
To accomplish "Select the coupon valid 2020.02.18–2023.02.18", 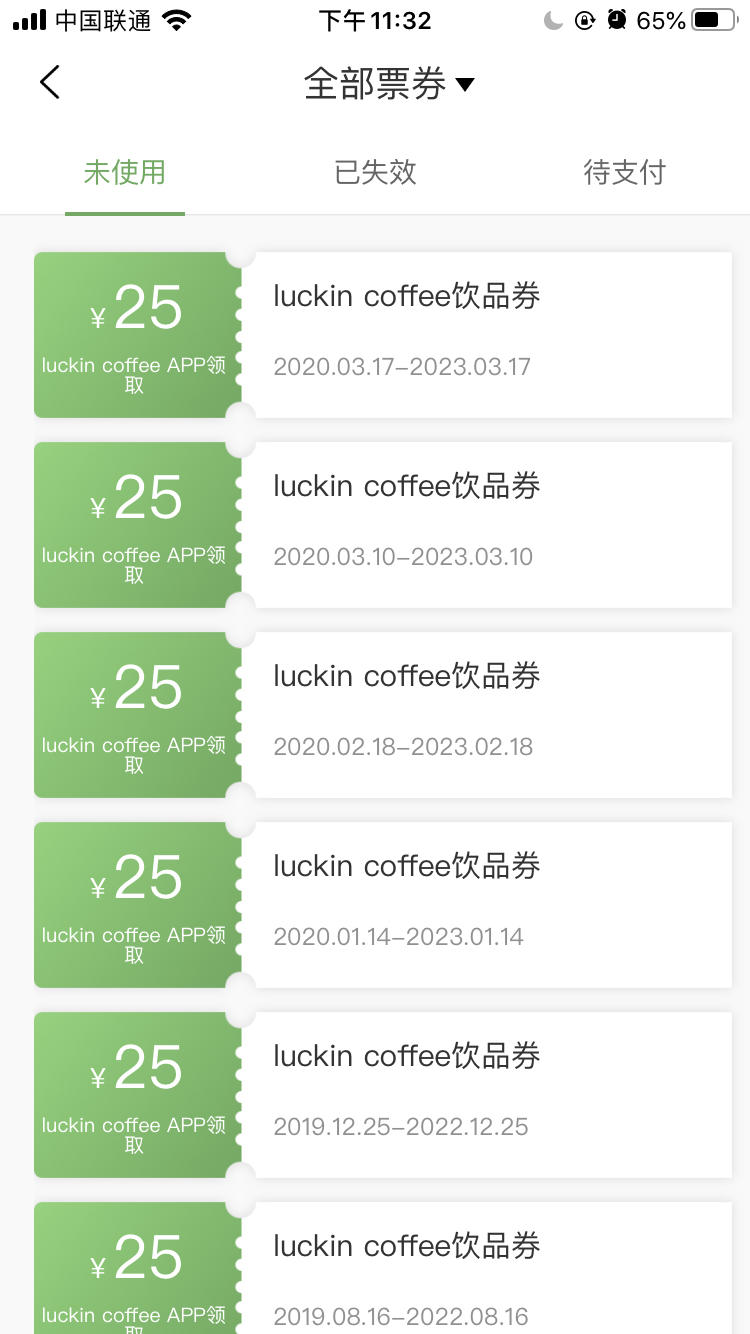I will (383, 715).
